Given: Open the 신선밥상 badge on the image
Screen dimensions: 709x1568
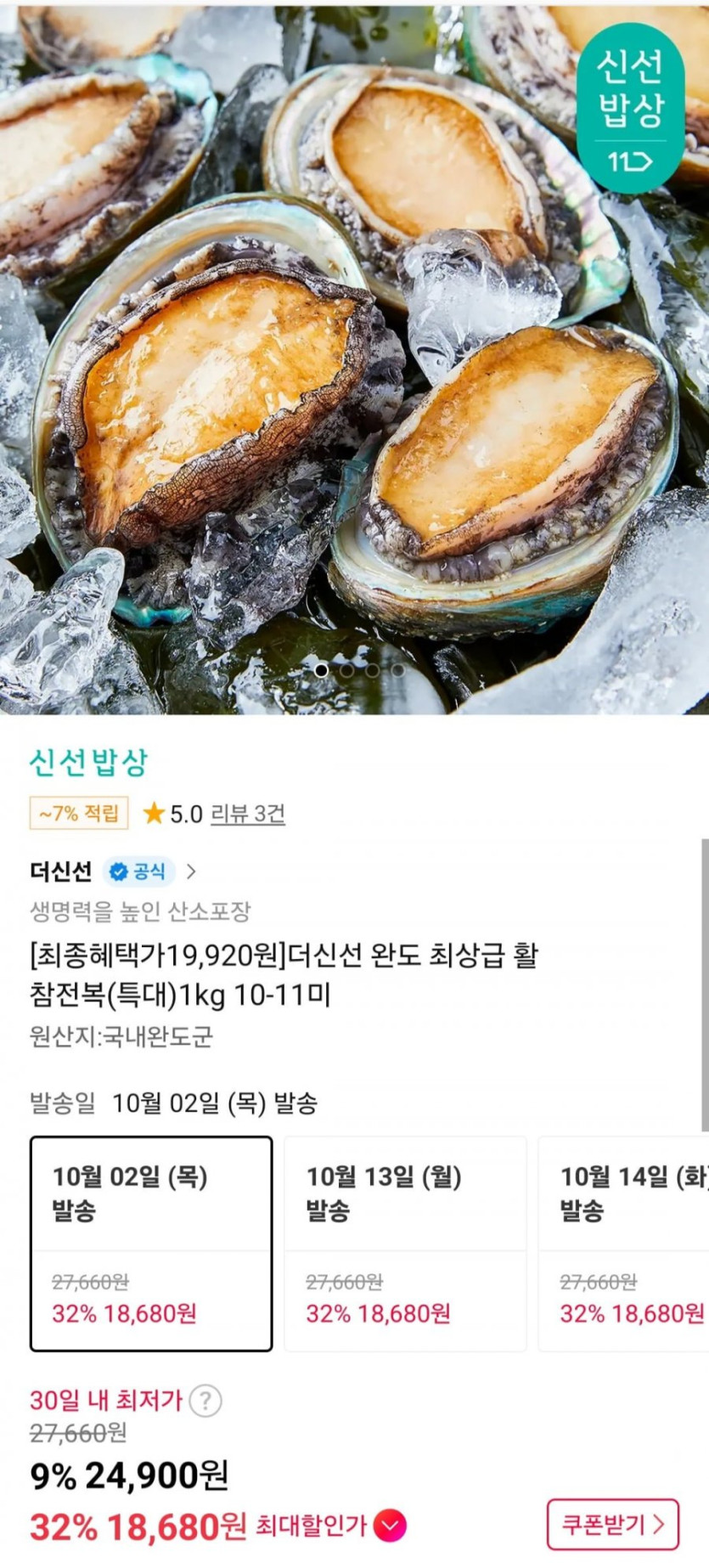Looking at the screenshot, I should (x=630, y=108).
